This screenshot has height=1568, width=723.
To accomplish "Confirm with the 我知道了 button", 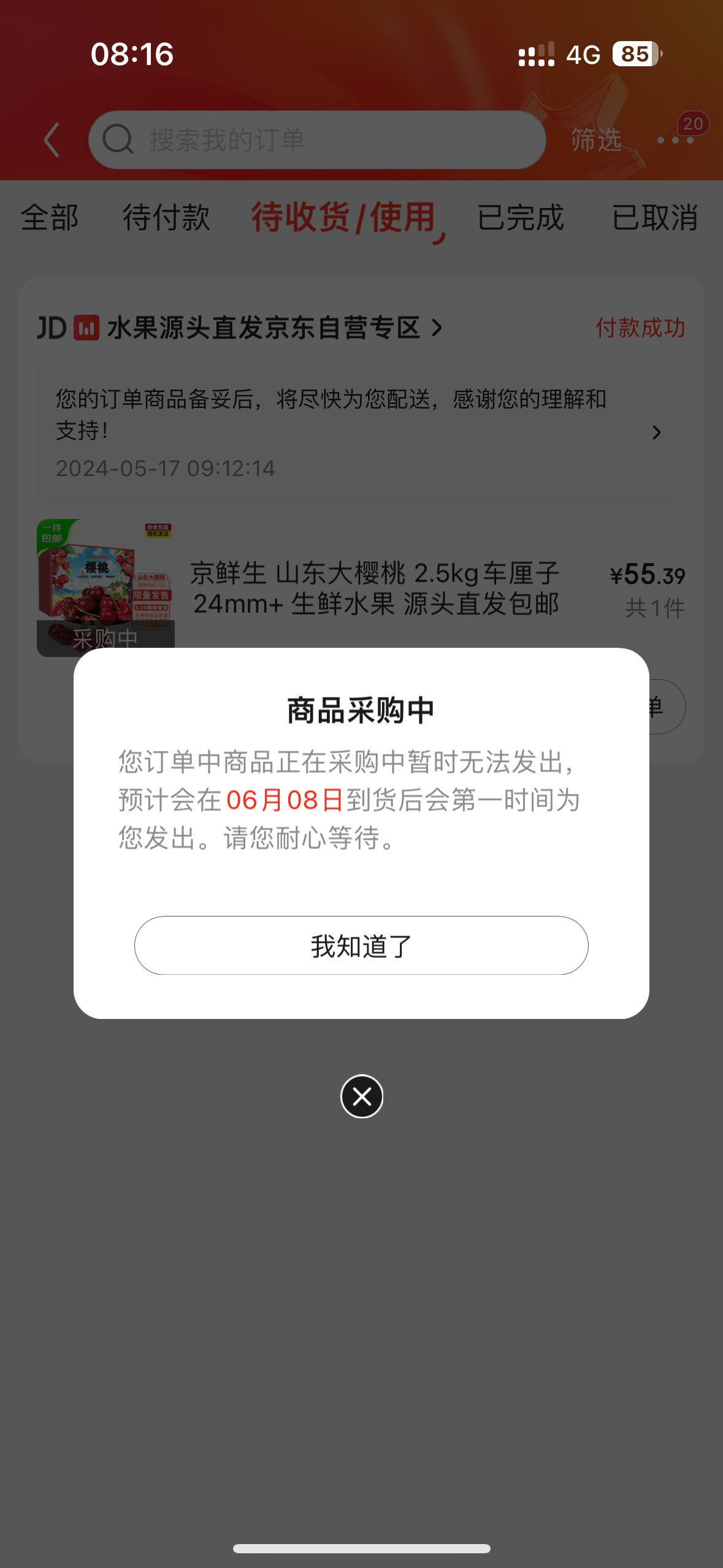I will pos(361,945).
